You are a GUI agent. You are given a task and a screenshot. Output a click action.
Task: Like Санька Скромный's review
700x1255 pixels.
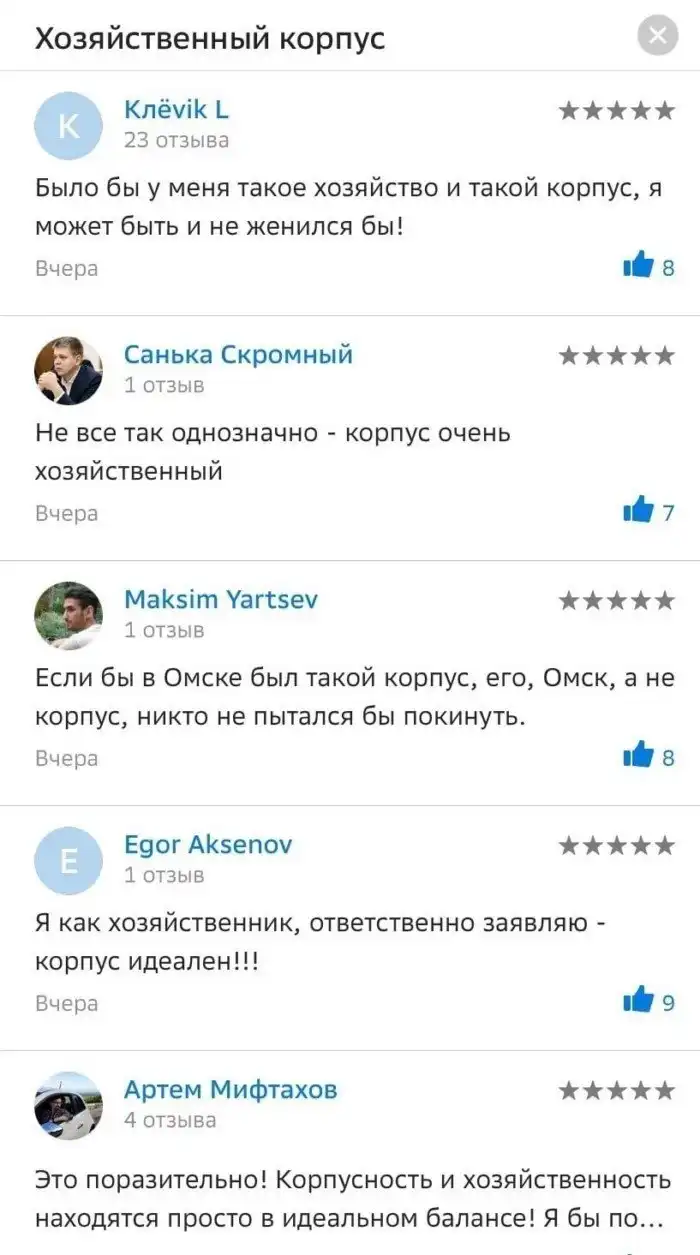638,510
